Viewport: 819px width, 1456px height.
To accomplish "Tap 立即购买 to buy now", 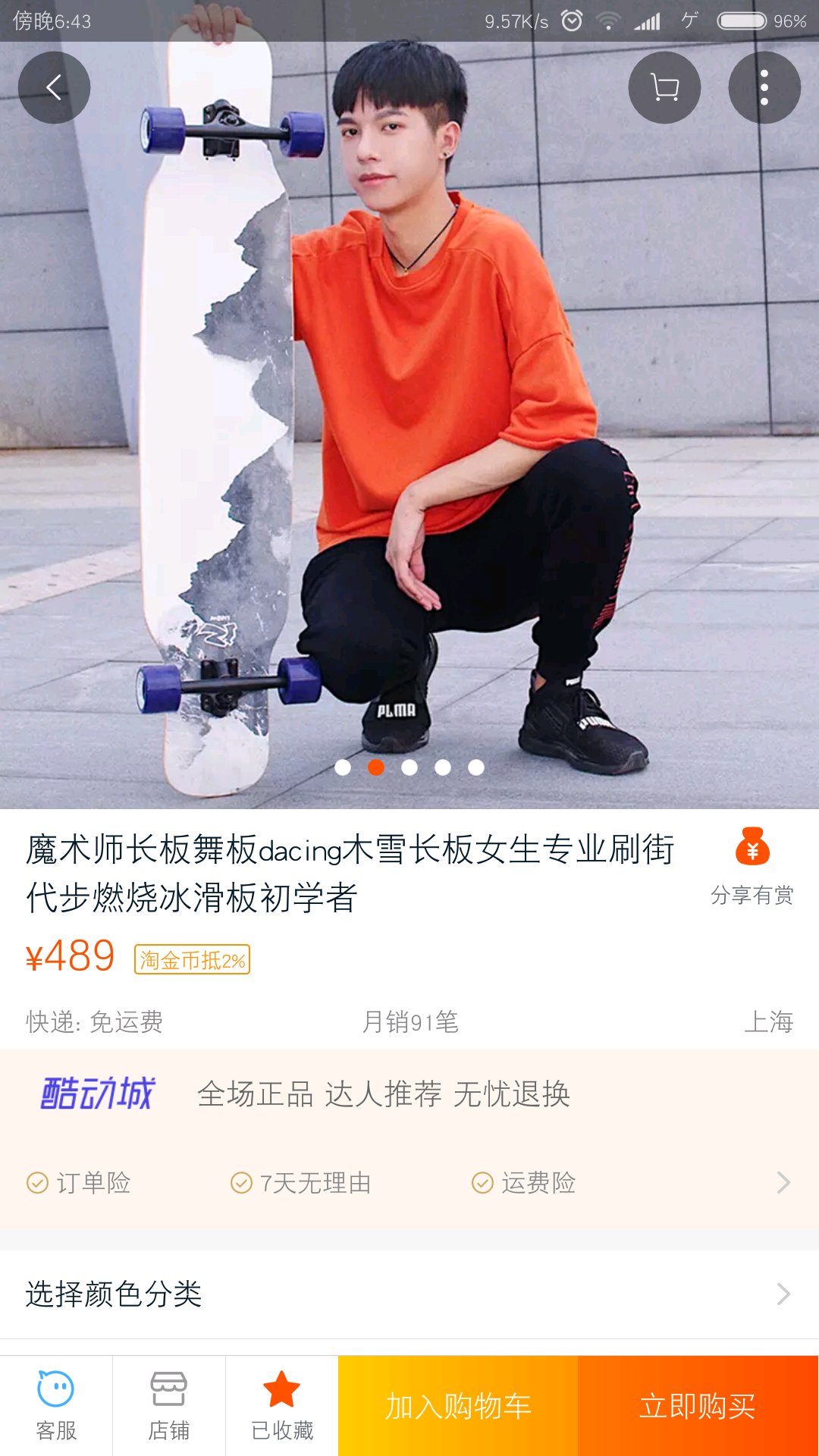I will point(698,1406).
